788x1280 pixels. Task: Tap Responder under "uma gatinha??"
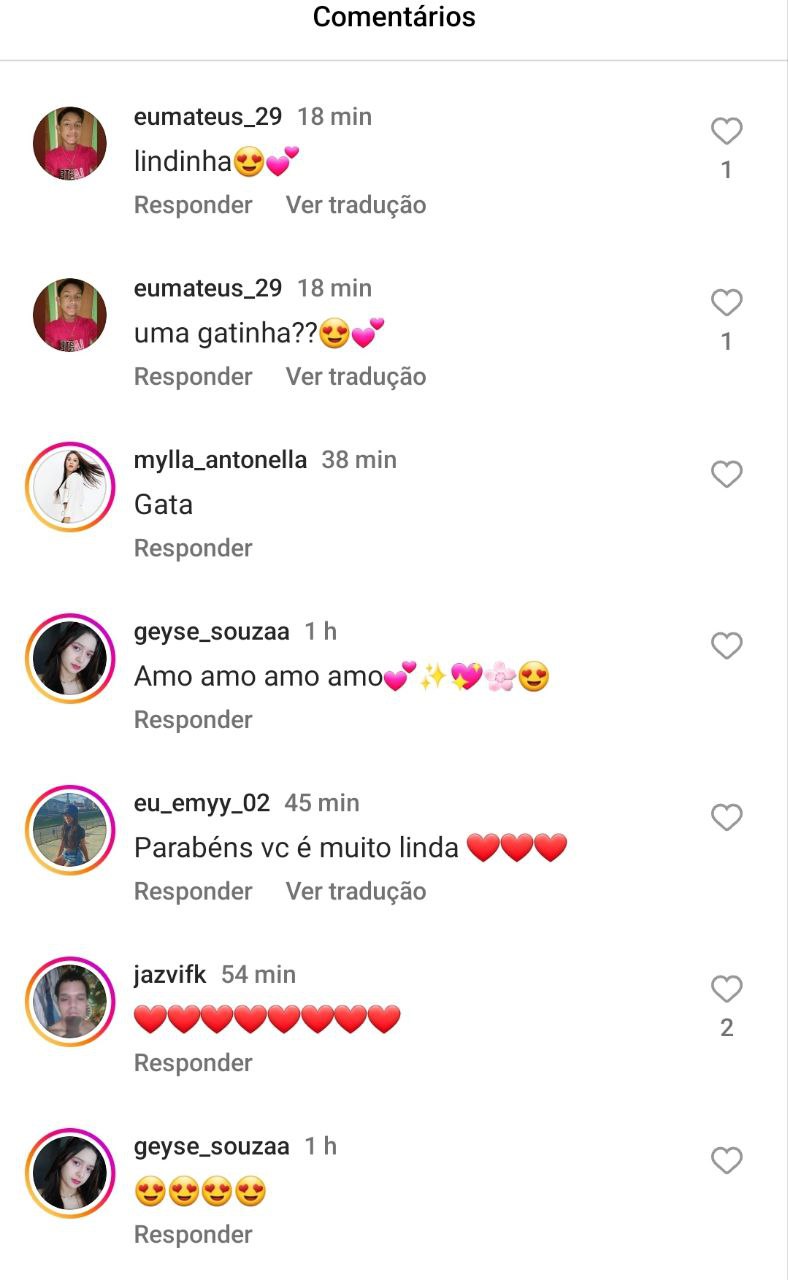click(x=193, y=377)
